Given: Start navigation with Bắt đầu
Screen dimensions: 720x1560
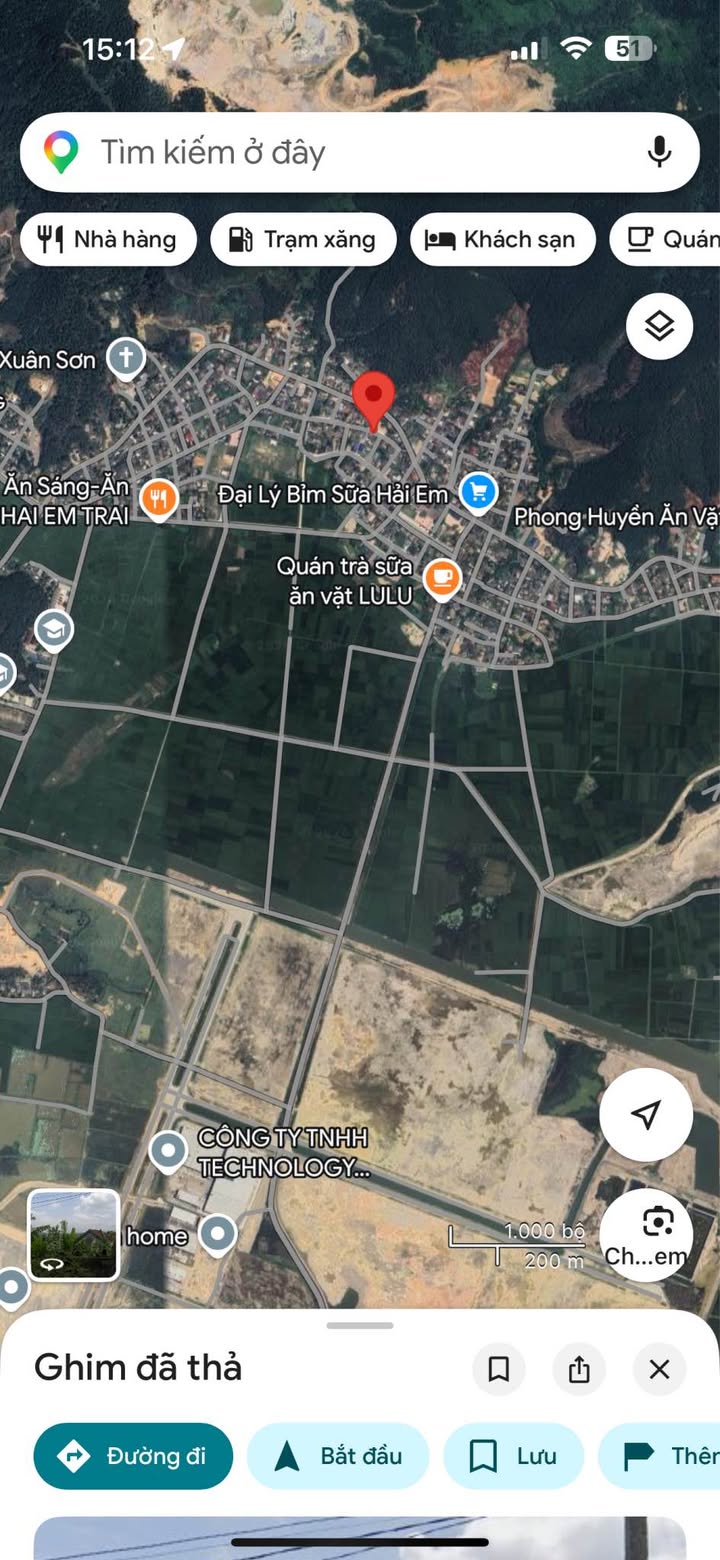Looking at the screenshot, I should tap(338, 1456).
